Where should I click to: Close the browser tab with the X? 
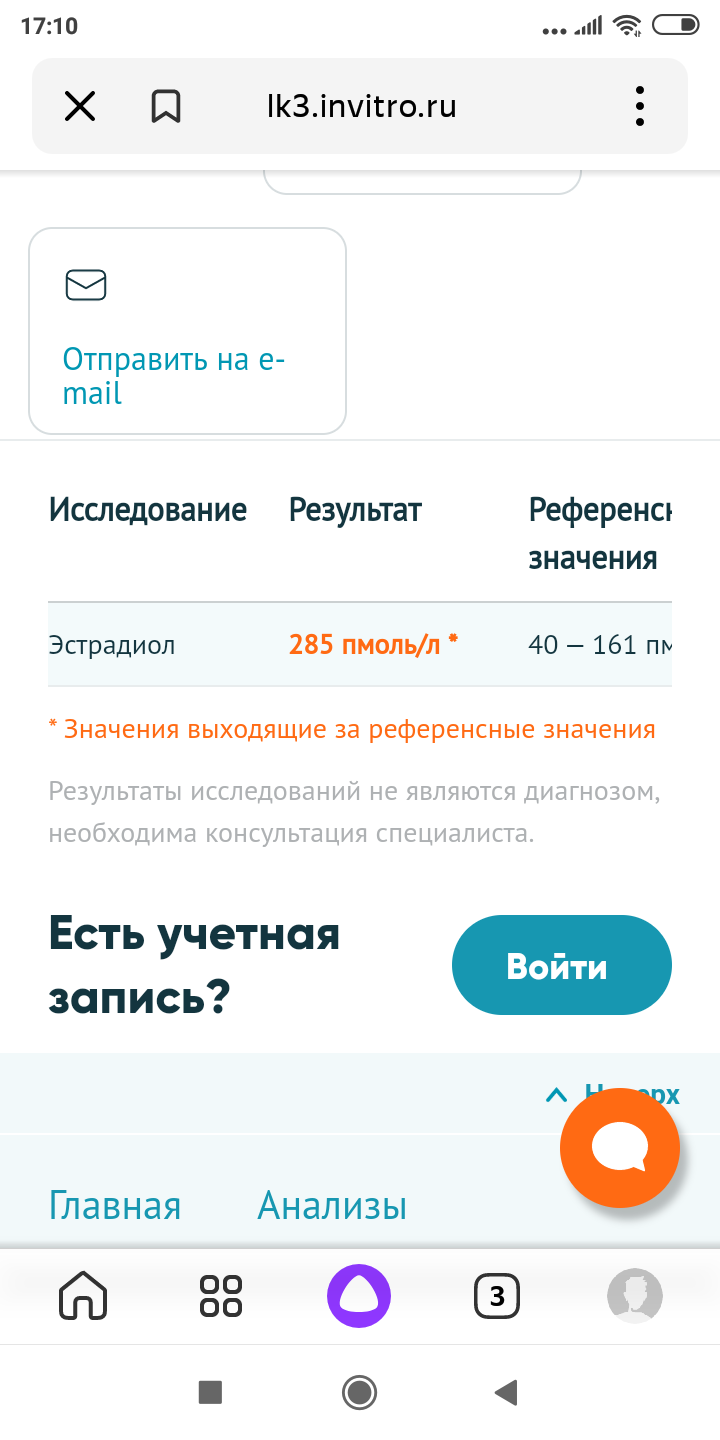80,106
